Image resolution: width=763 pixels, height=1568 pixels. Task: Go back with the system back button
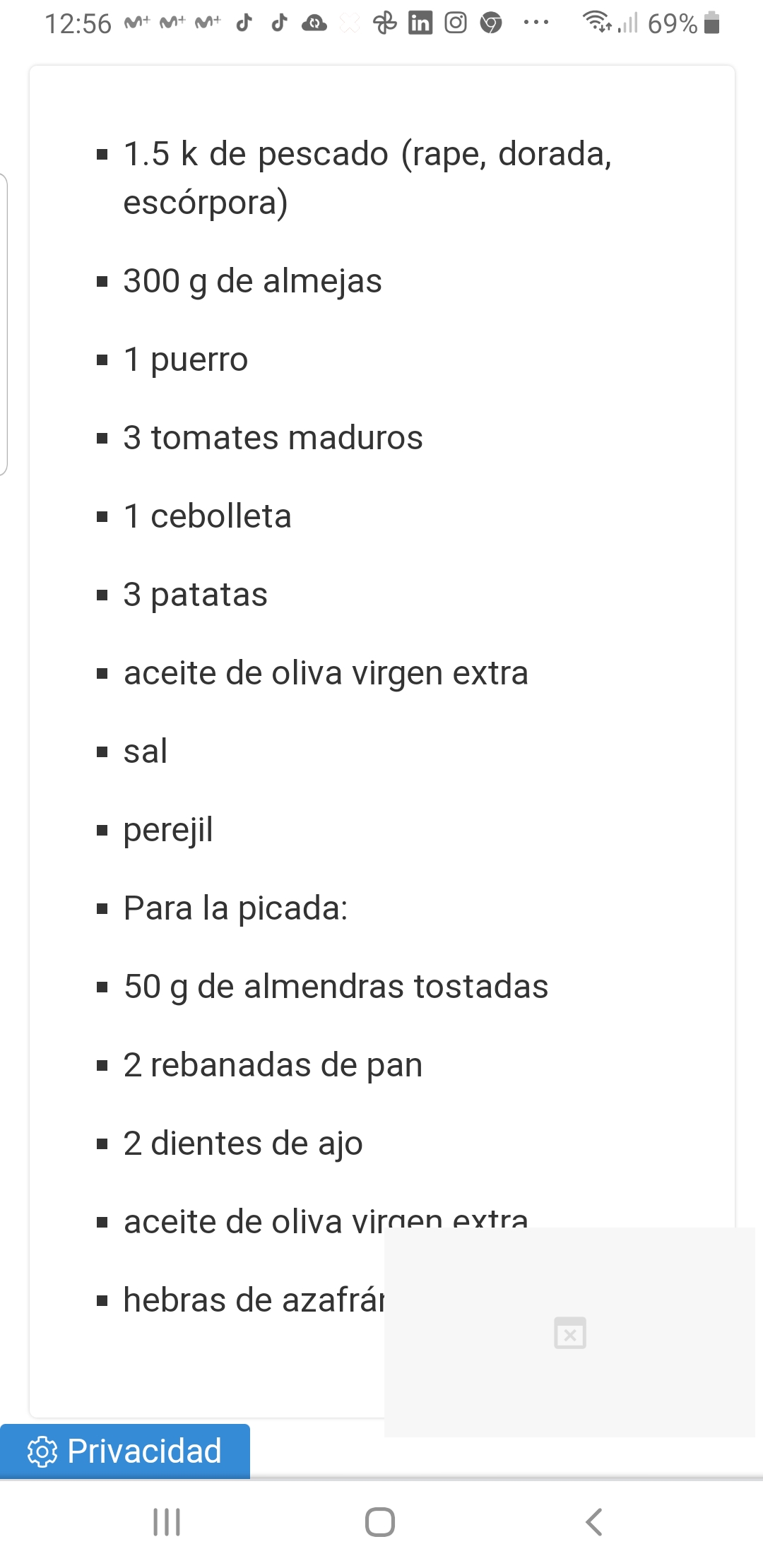pos(594,1522)
